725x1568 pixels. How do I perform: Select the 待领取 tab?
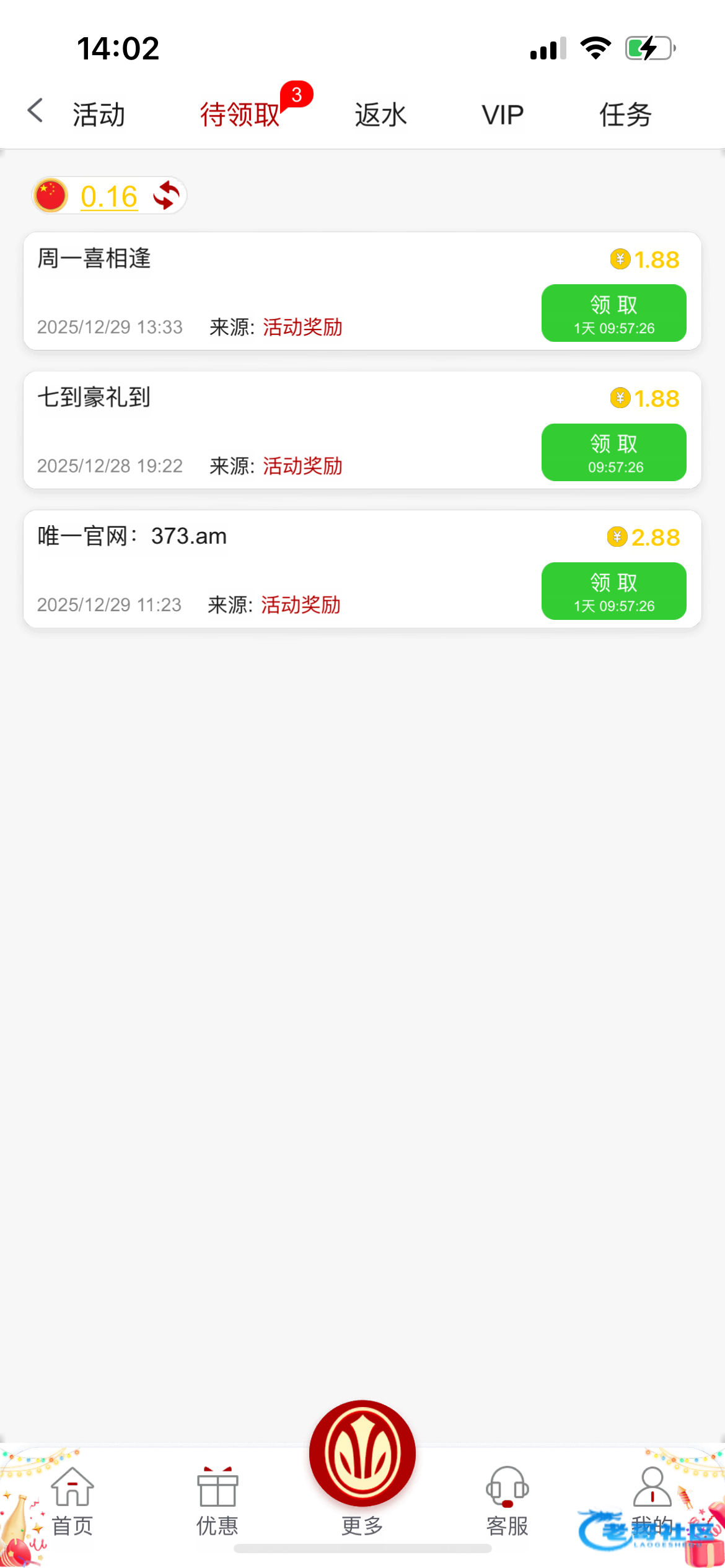tap(240, 115)
